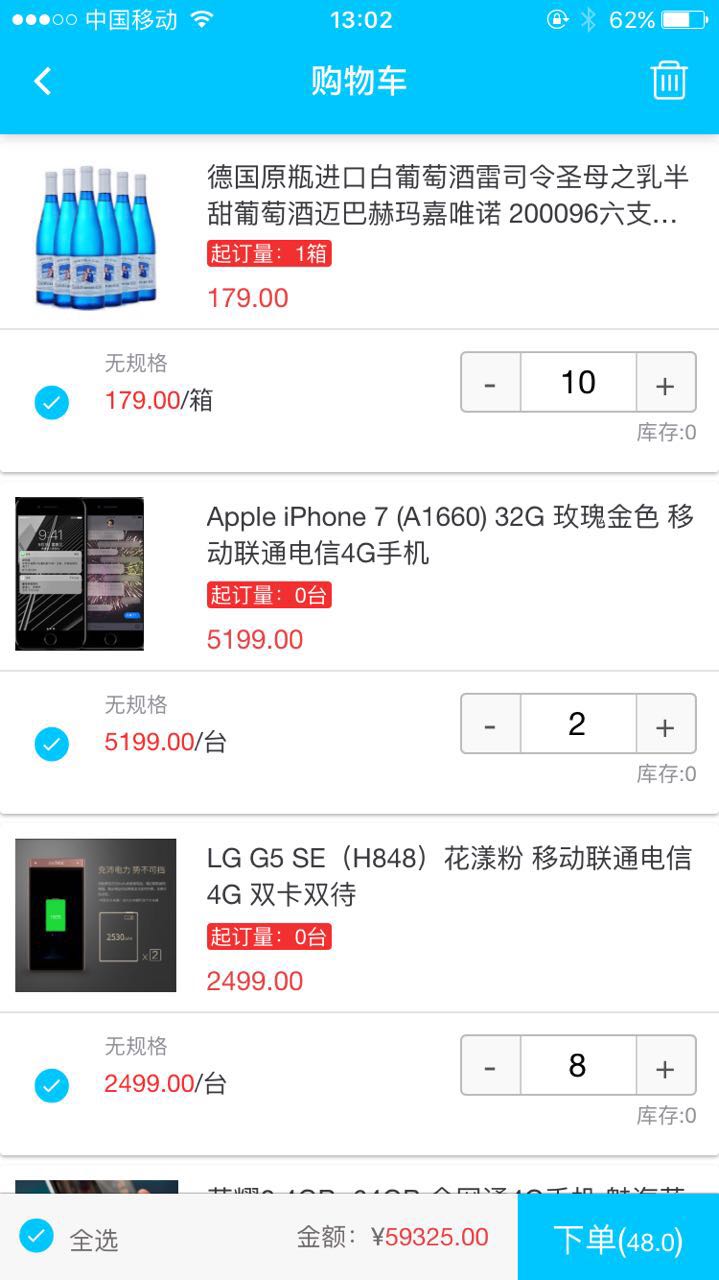Decrease the iPhone 7 quantity
The width and height of the screenshot is (719, 1280).
(490, 724)
